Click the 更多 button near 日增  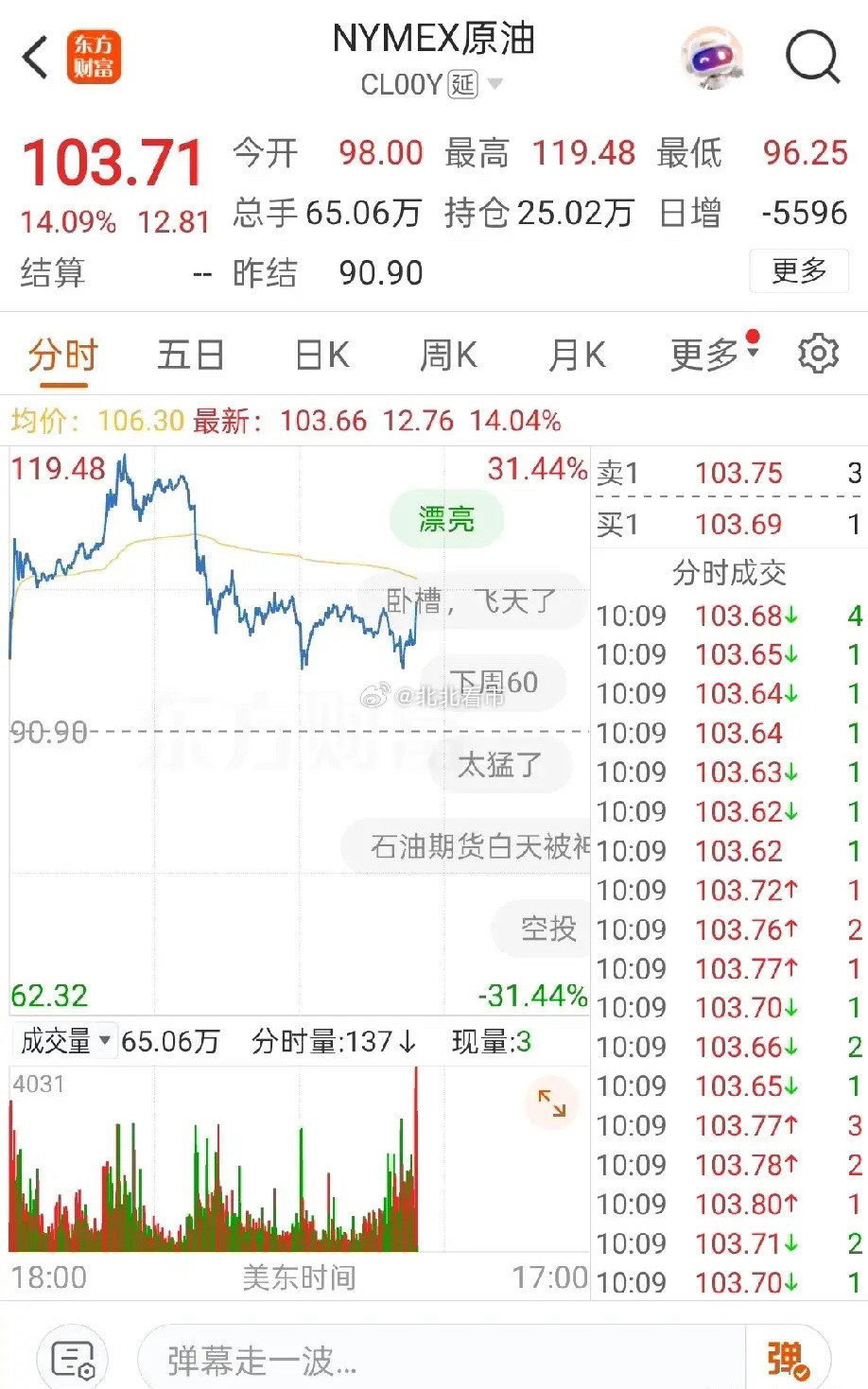pos(799,271)
